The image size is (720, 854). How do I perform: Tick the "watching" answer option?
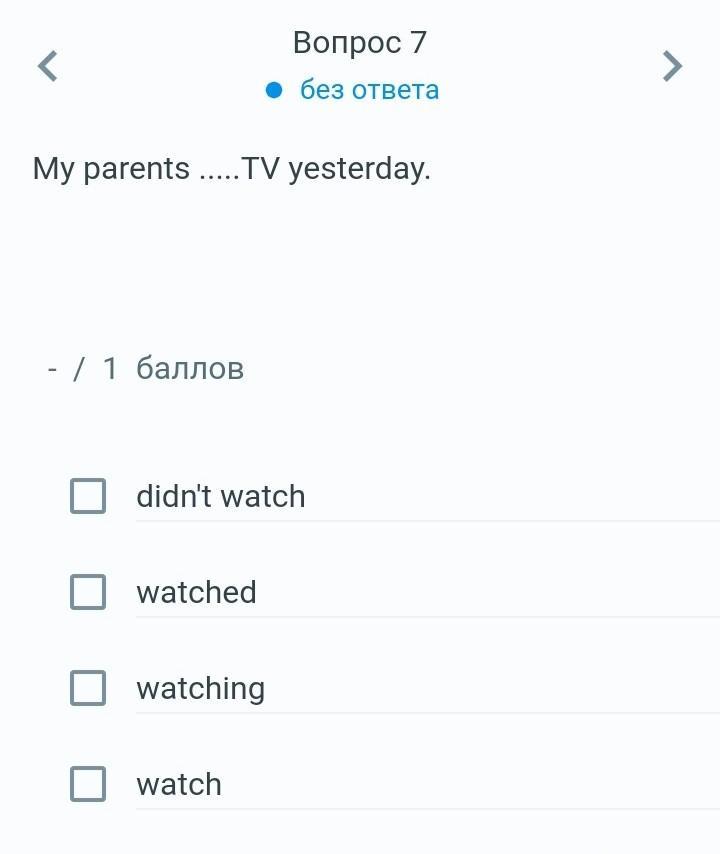(88, 688)
